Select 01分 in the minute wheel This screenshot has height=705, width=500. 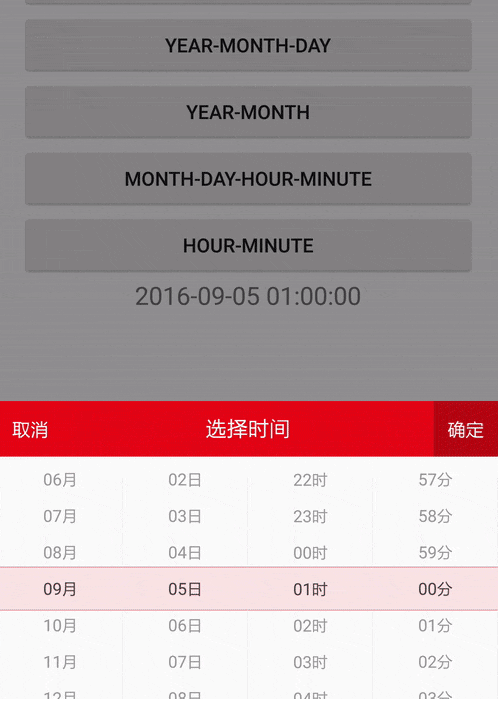[435, 625]
